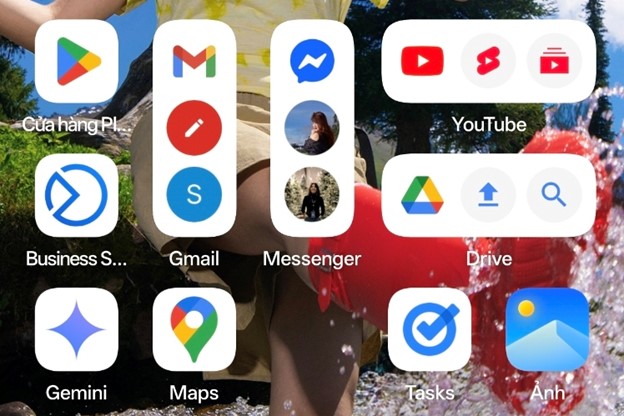The height and width of the screenshot is (416, 624).
Task: Compose a new Gmail email
Action: click(194, 128)
